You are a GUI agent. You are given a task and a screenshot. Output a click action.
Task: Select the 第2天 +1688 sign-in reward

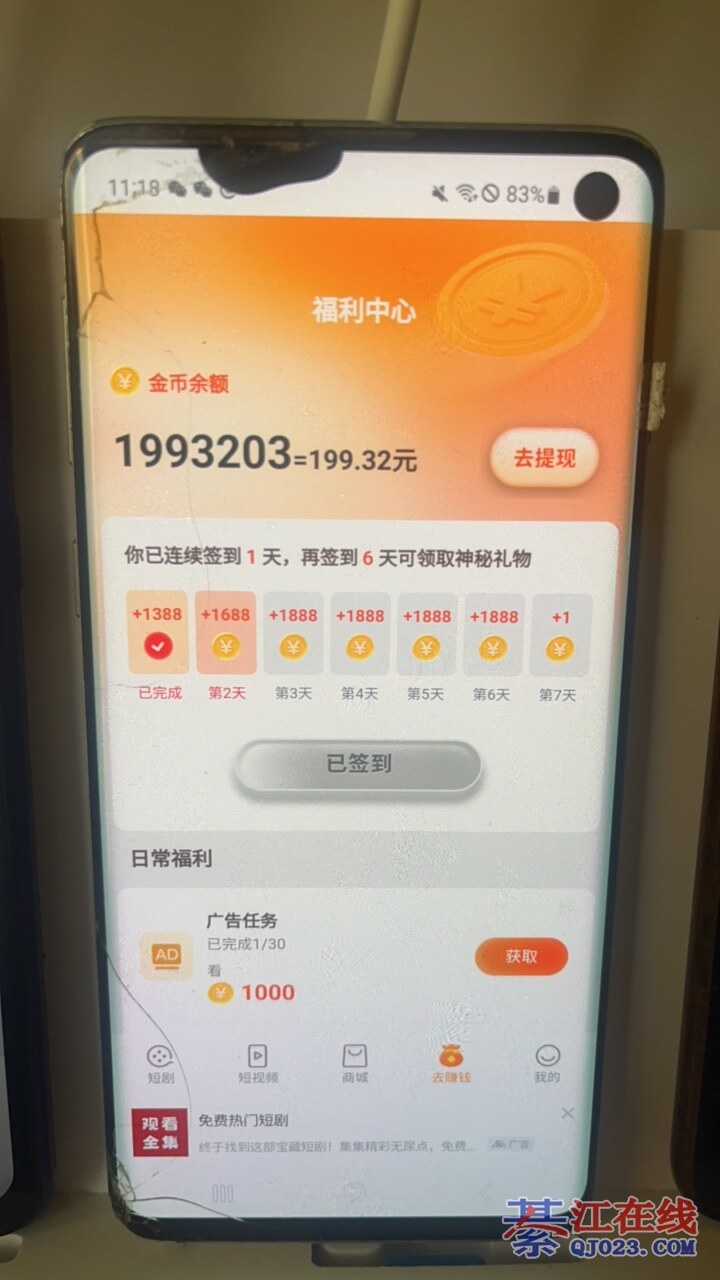[x=226, y=634]
